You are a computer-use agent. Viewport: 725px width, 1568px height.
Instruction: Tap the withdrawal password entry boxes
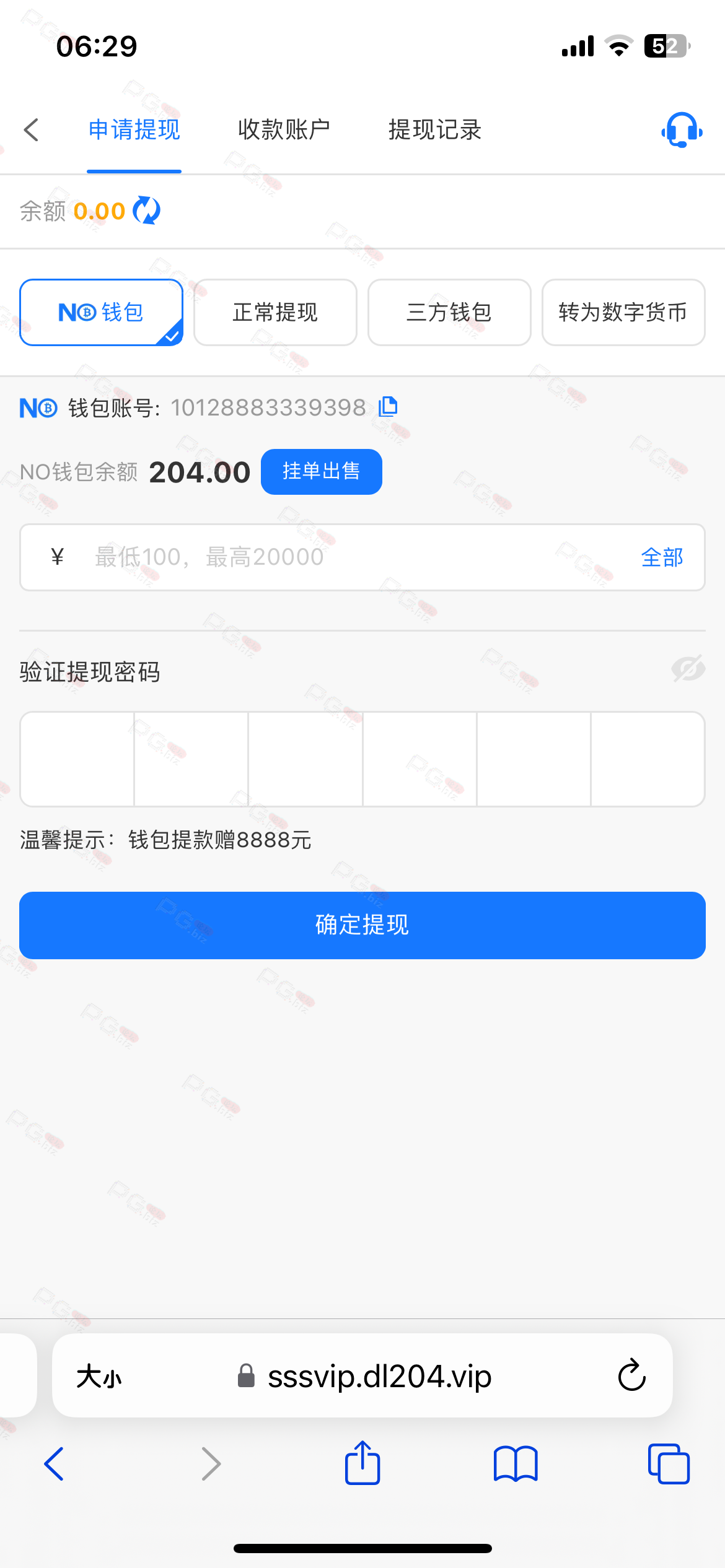point(362,759)
